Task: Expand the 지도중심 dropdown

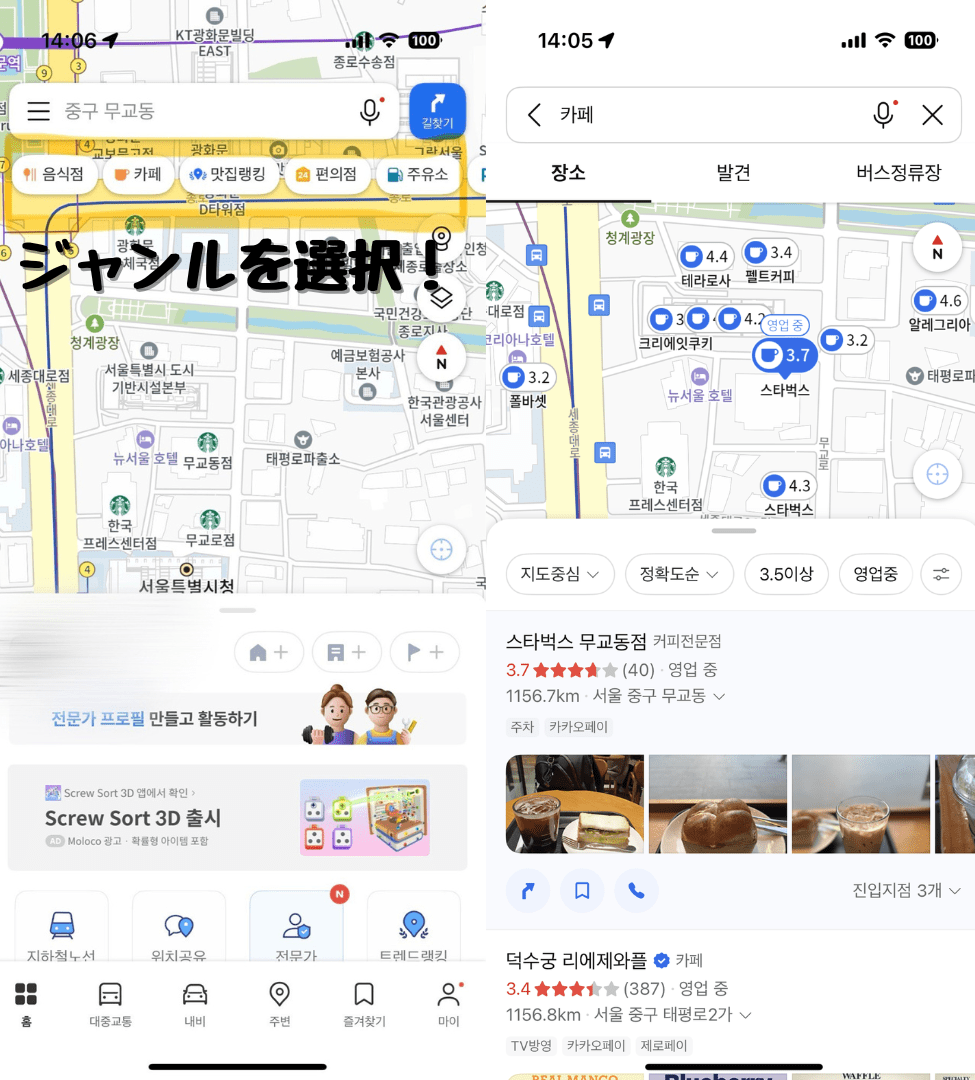Action: pos(559,574)
